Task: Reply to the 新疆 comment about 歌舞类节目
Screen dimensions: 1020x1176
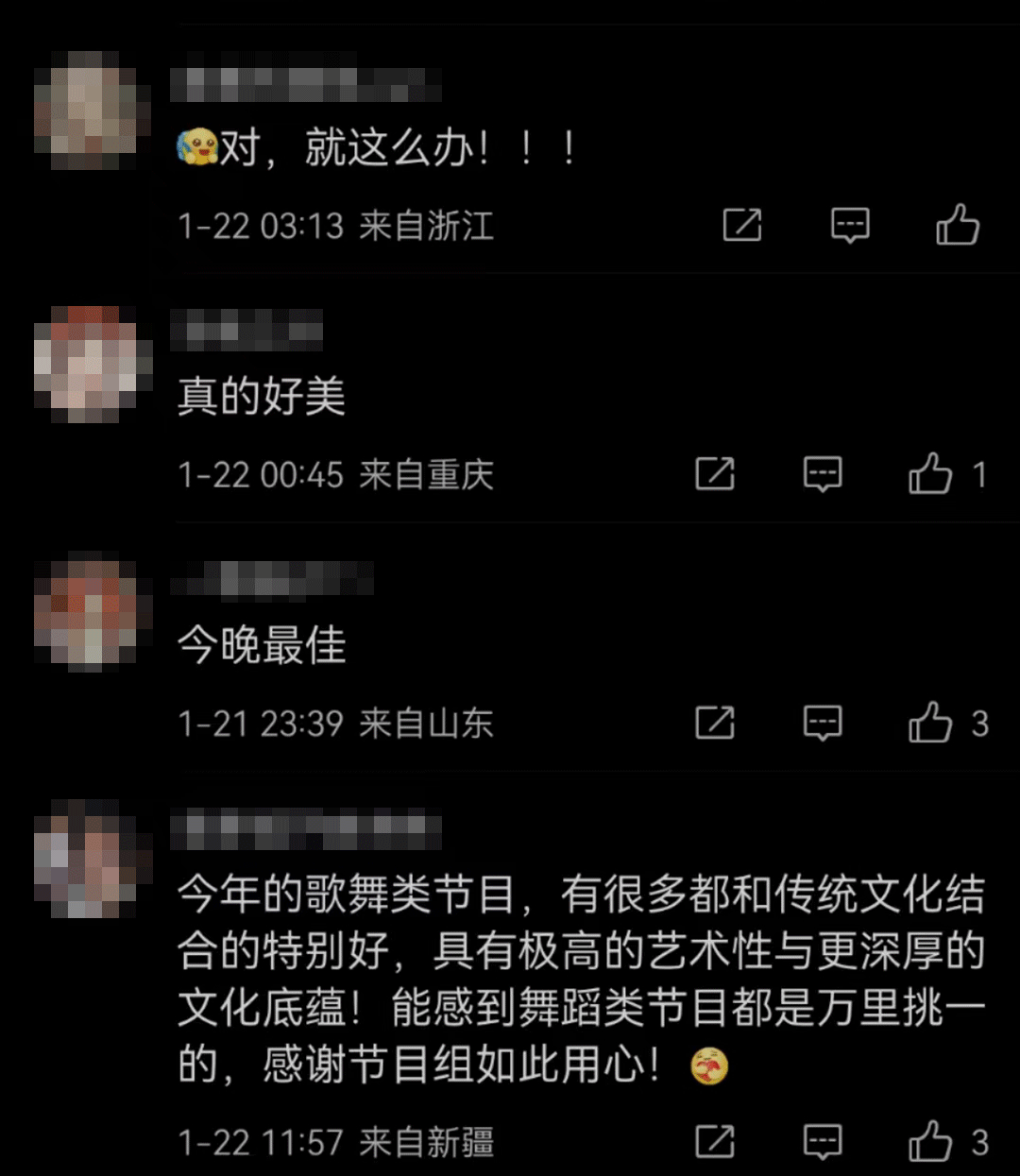Action: [823, 1142]
